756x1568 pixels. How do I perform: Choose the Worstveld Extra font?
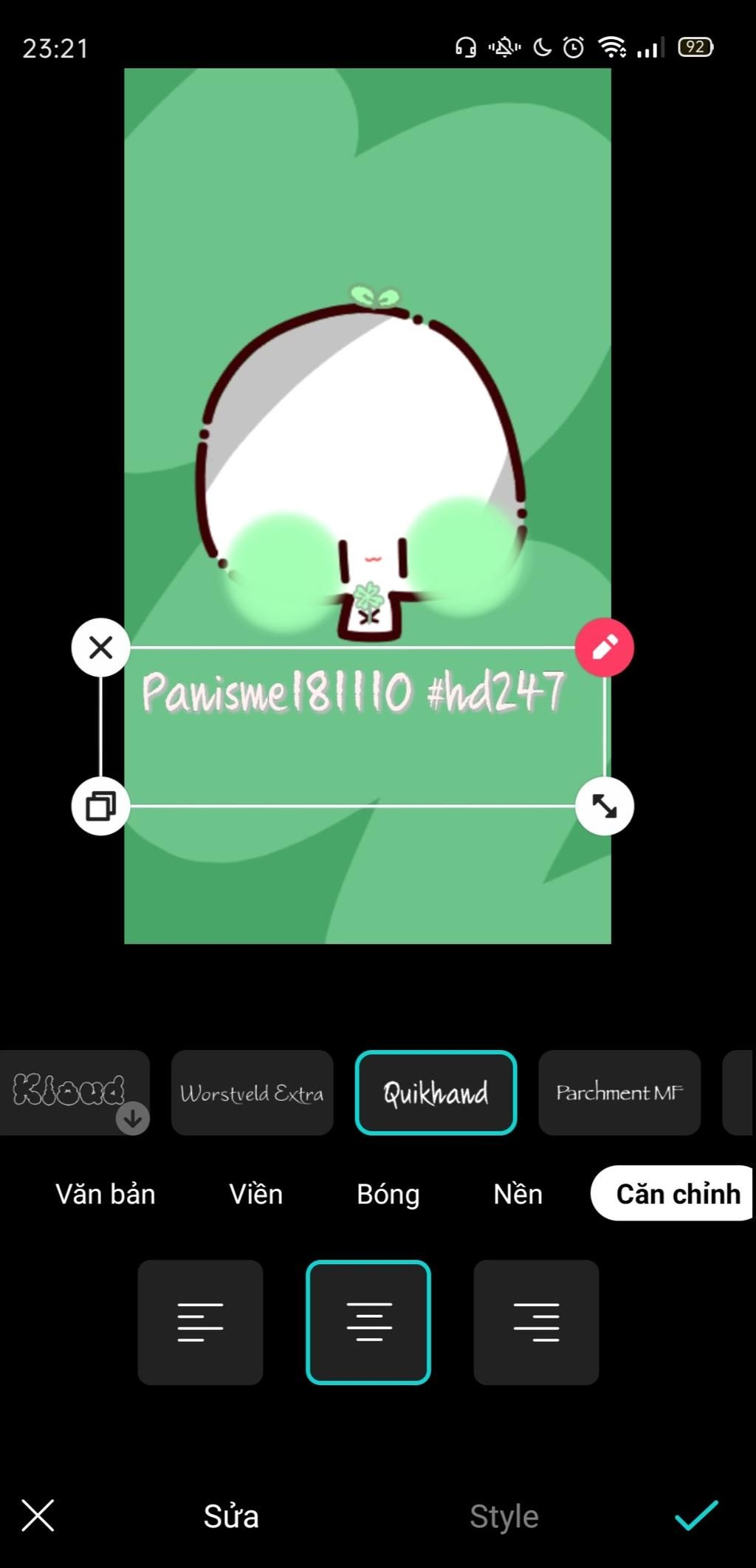[252, 1092]
